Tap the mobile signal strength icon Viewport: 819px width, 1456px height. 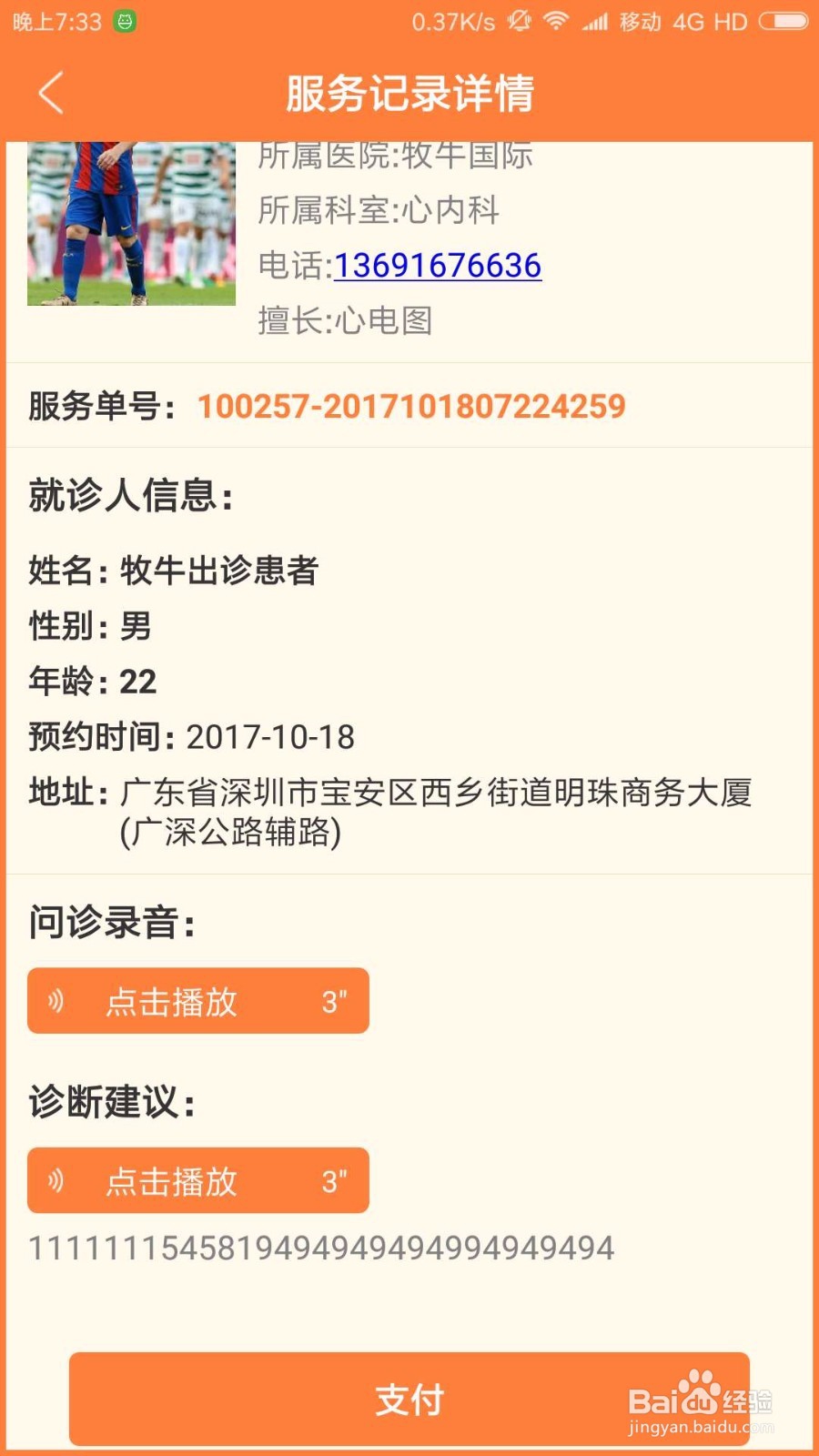pyautogui.click(x=596, y=20)
